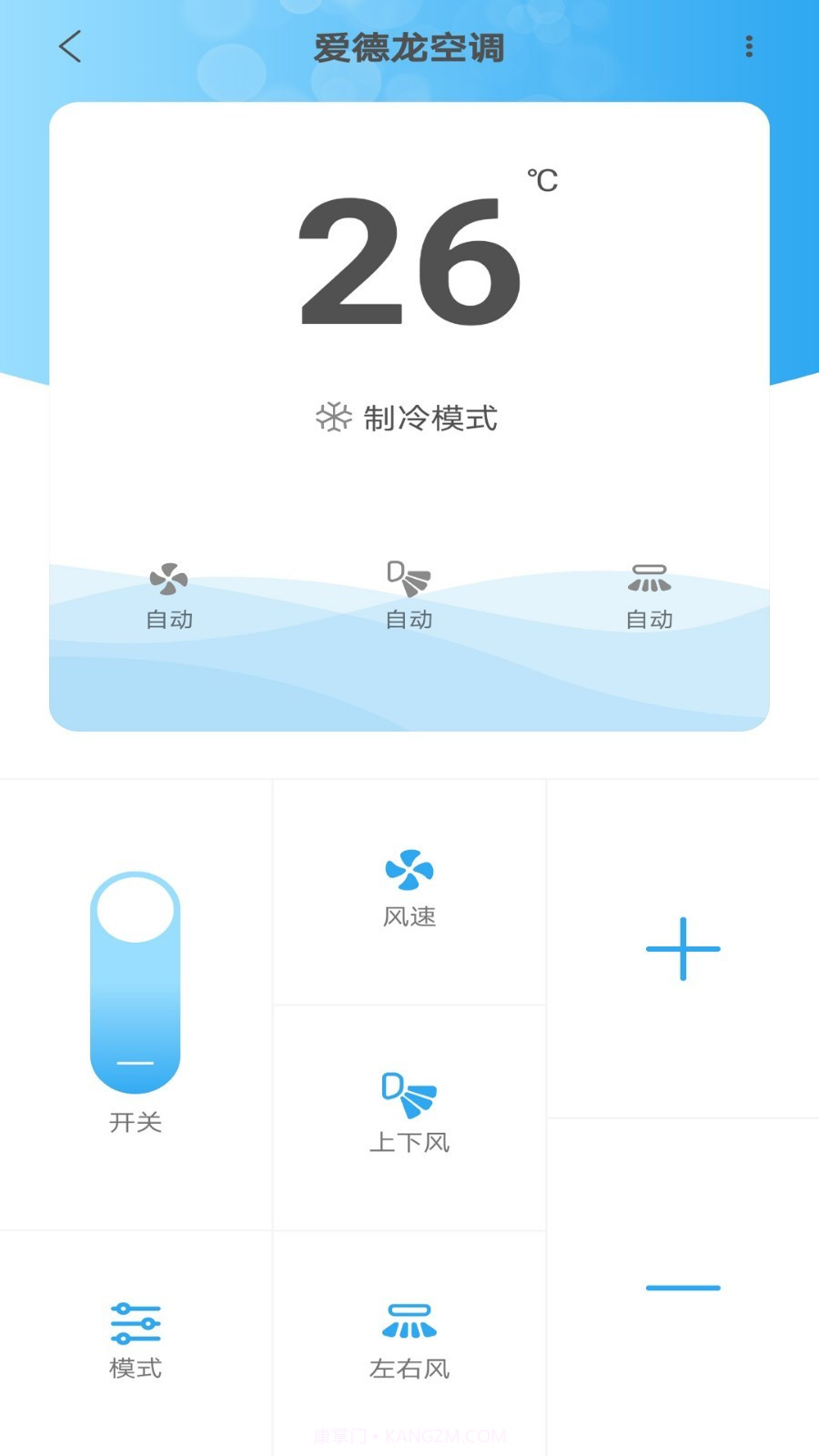
Task: Switch off the air conditioner
Action: pos(135,983)
